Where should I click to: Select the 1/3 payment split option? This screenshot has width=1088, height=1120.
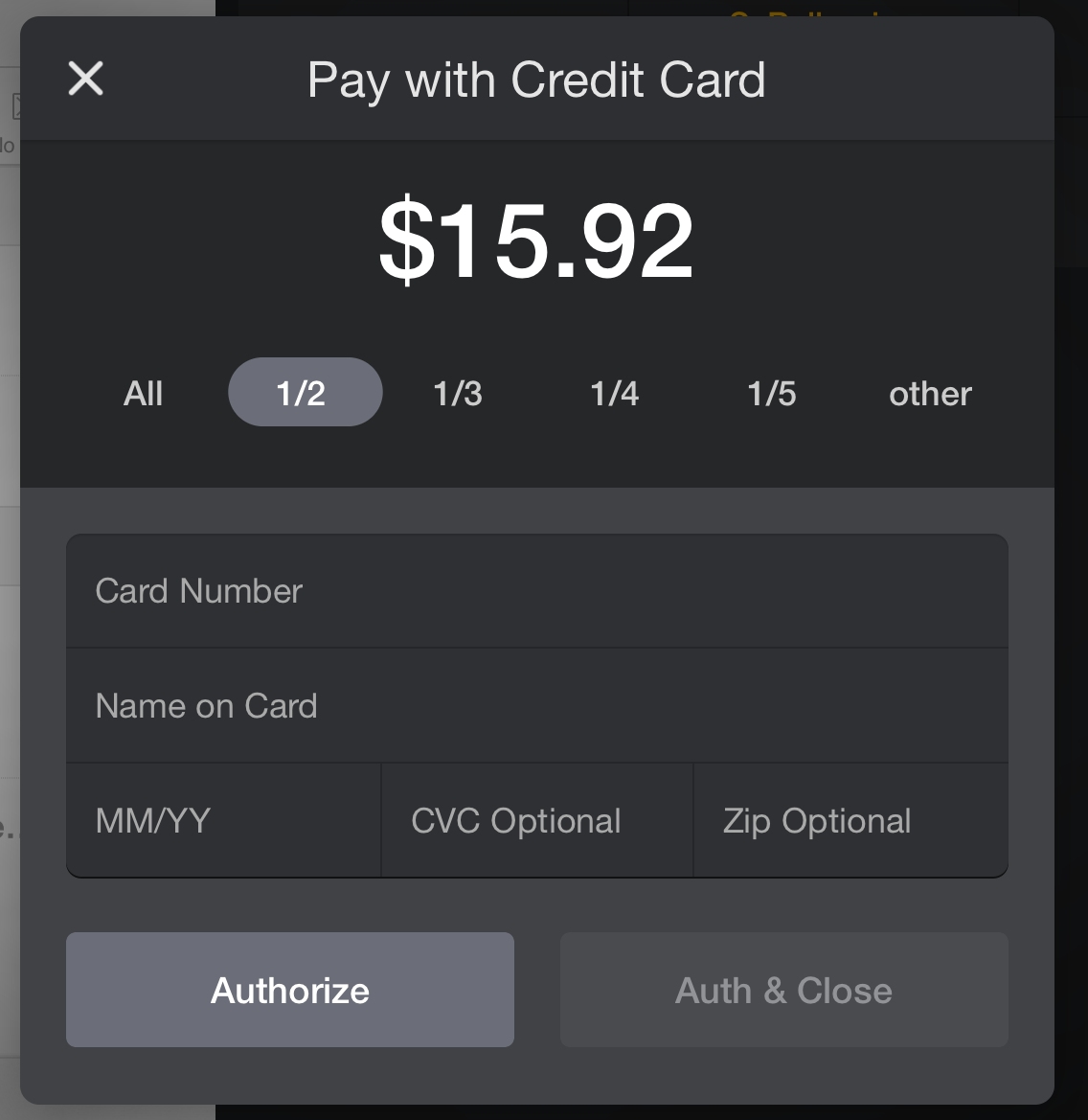coord(457,392)
